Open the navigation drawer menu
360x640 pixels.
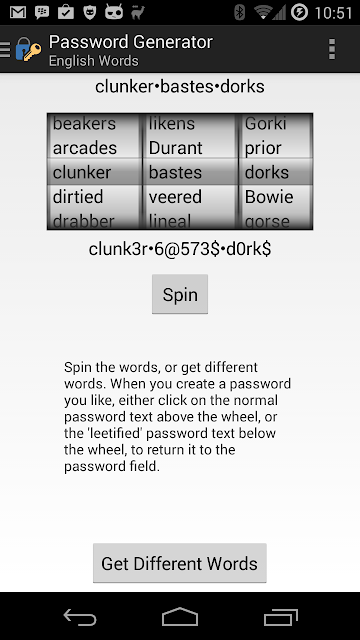6,49
